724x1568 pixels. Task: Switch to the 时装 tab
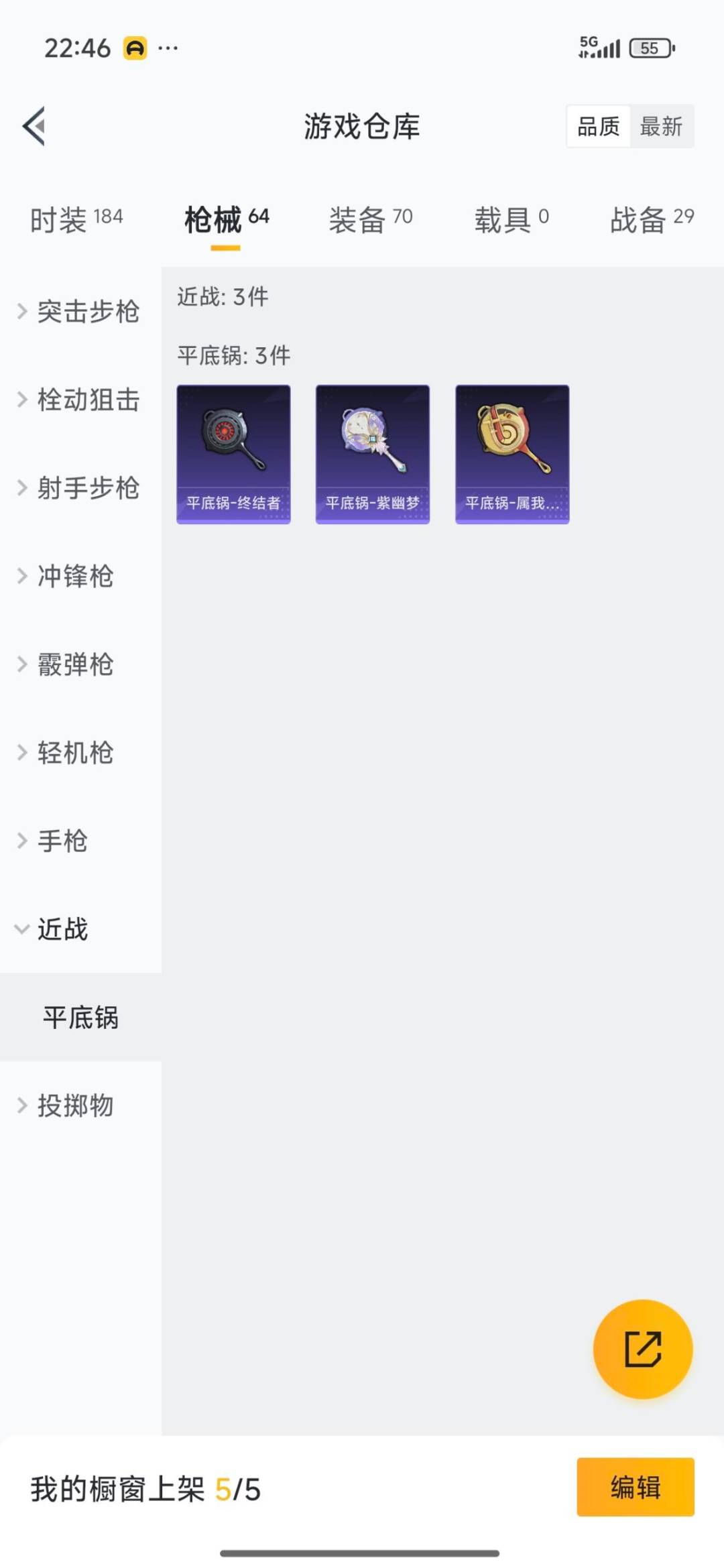tap(76, 219)
